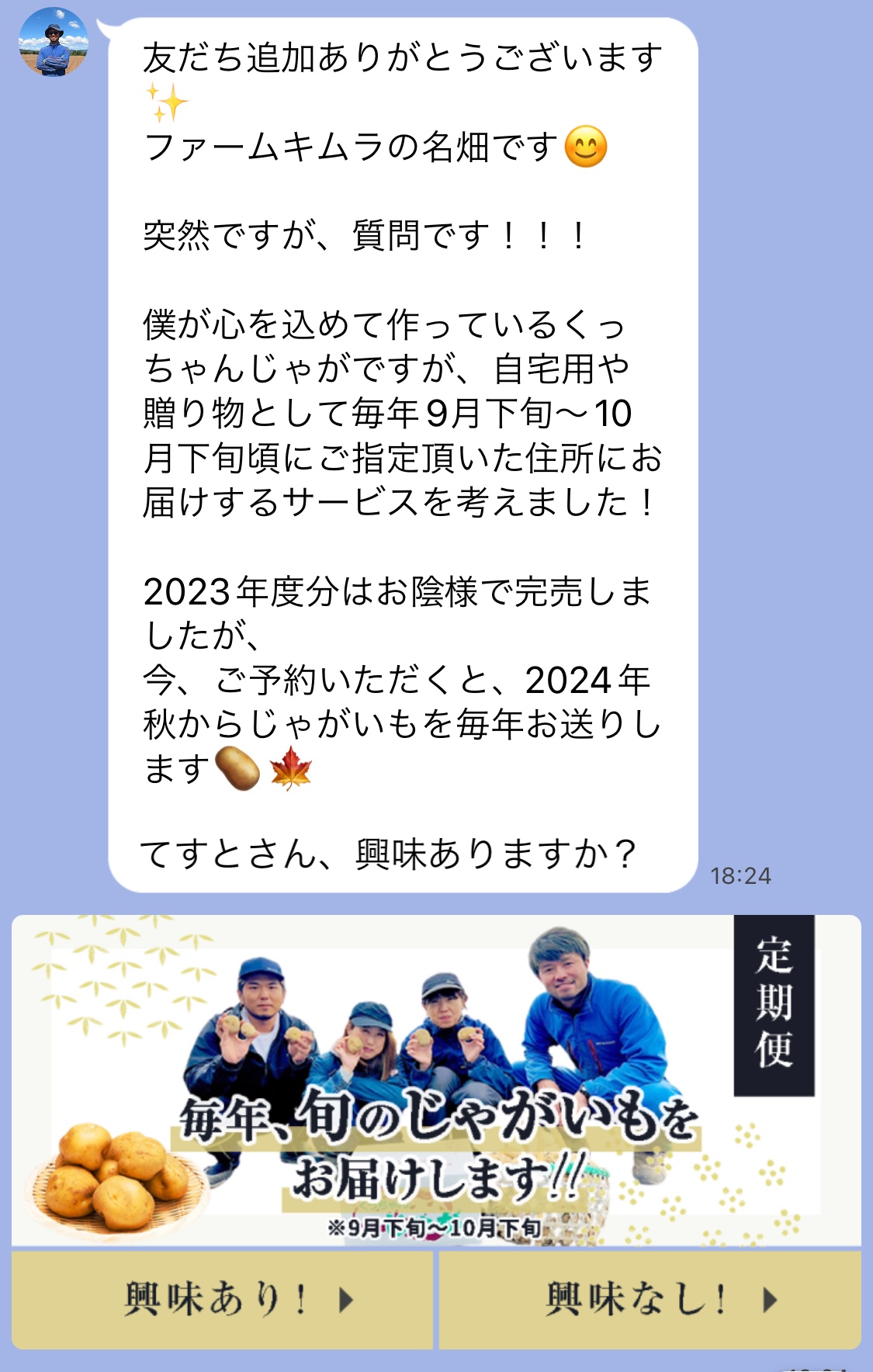Open the 定期便 potato delivery banner
Screen dimensions: 873x1372
(435, 1080)
